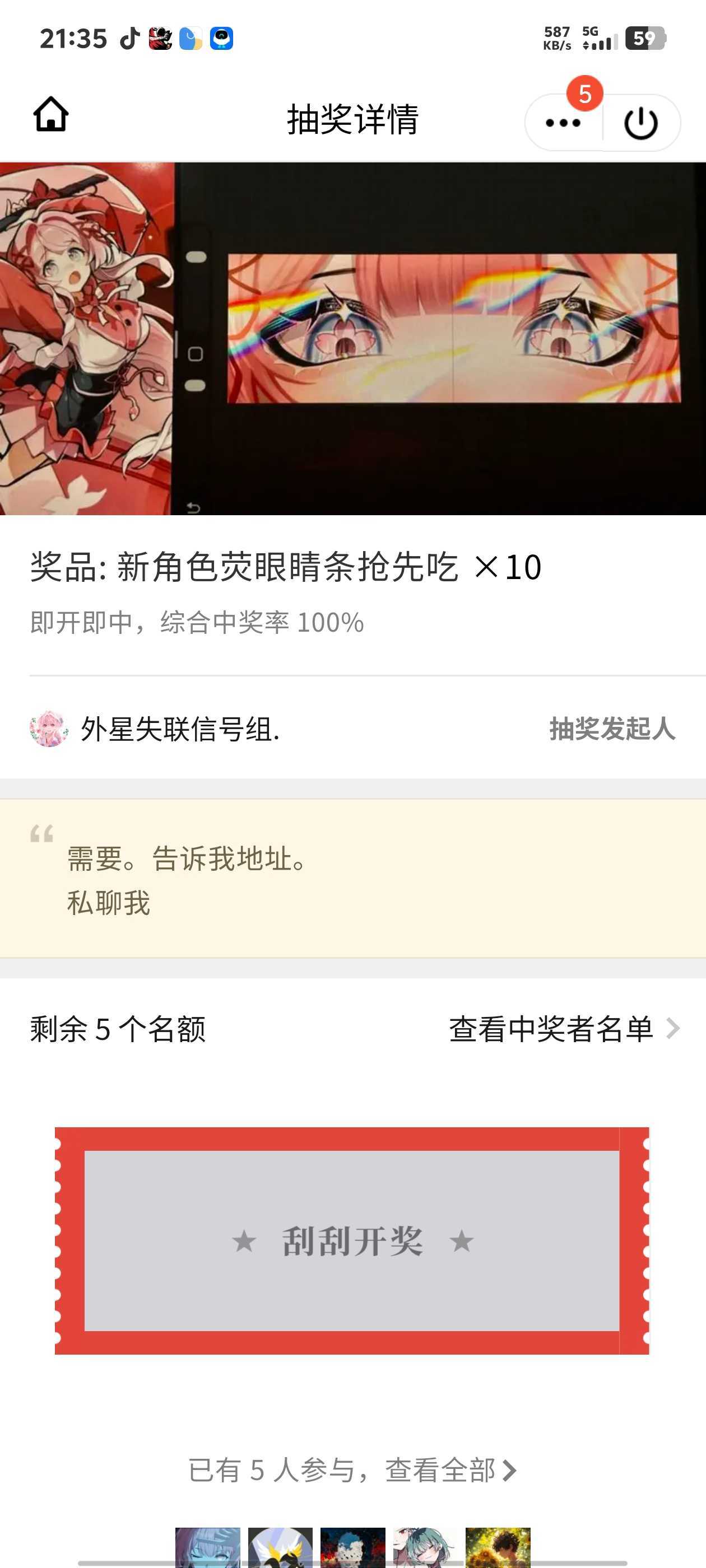Tap the horizontal scrollbar at the bottom
706x1568 pixels.
354,1562
